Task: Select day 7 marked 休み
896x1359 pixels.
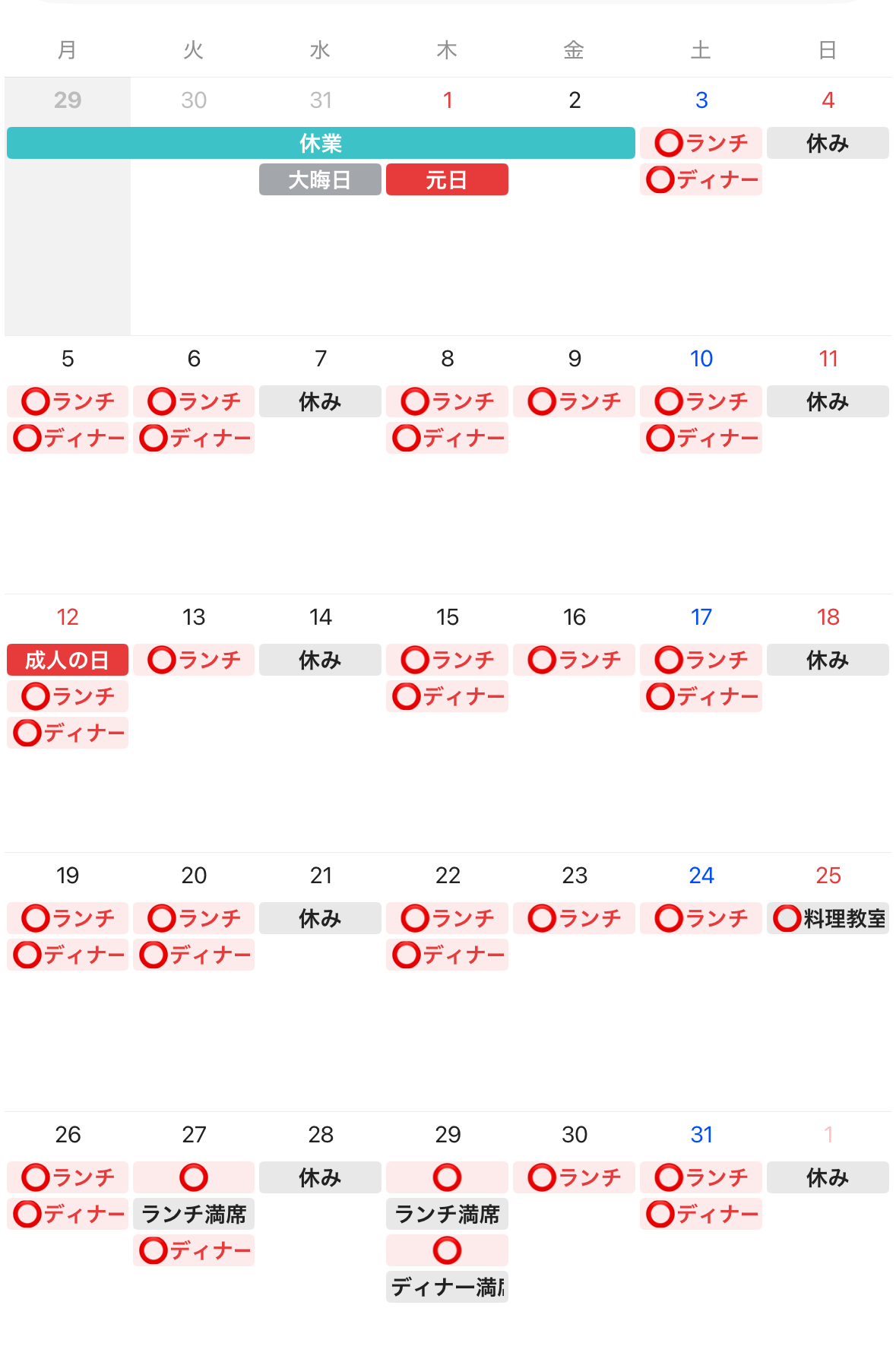Action: [x=321, y=359]
